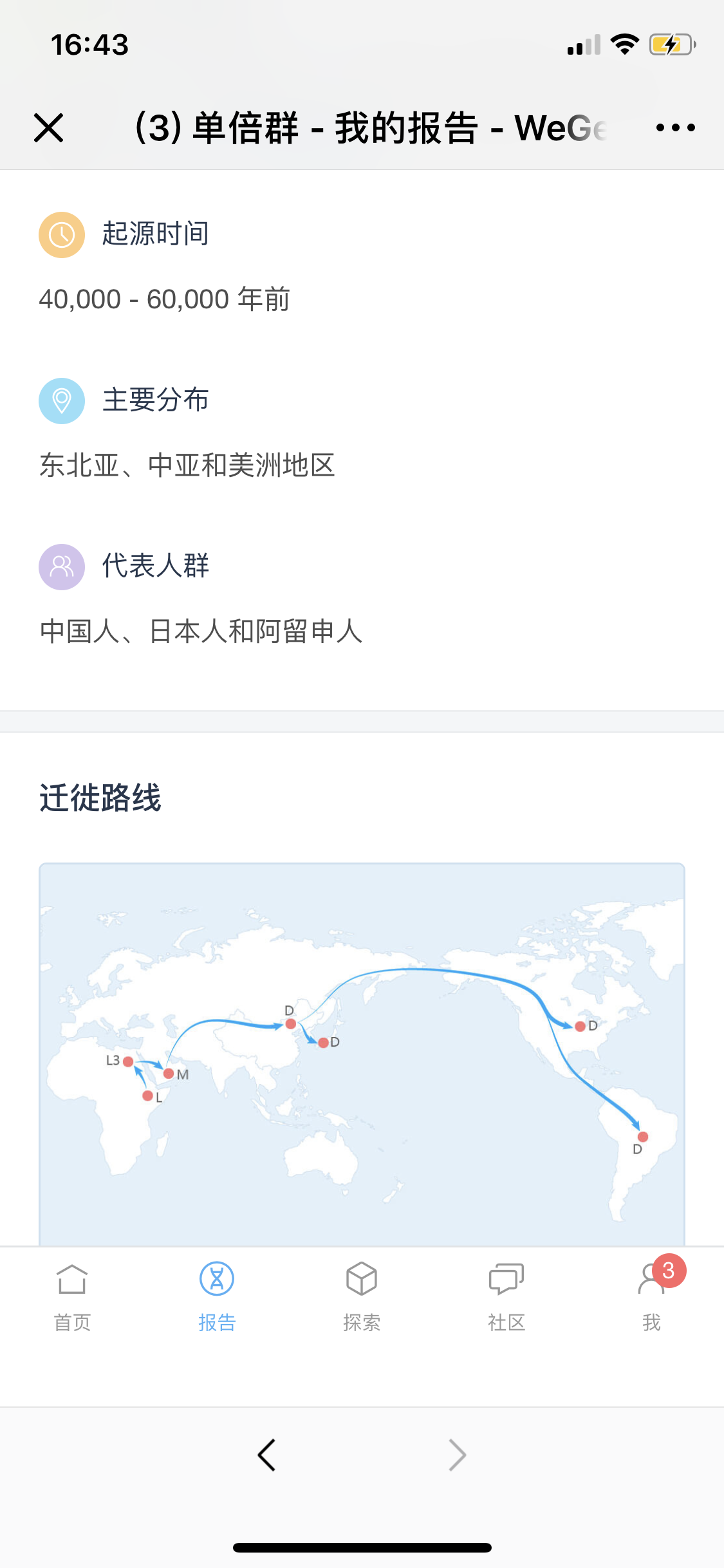Select the 报告 tab
The height and width of the screenshot is (1568, 724).
[217, 1296]
